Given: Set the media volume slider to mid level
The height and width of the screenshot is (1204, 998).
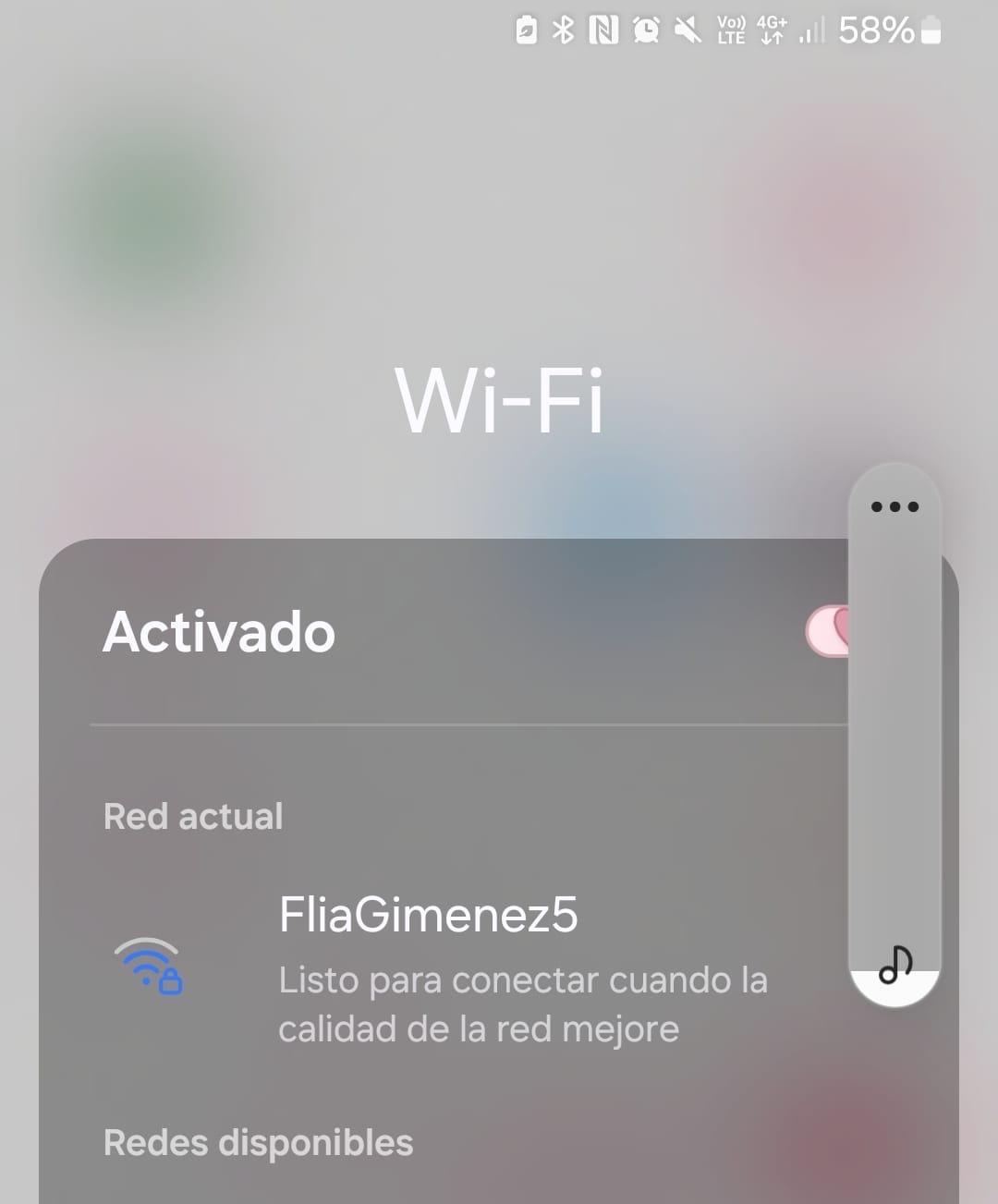Looking at the screenshot, I should pyautogui.click(x=895, y=739).
